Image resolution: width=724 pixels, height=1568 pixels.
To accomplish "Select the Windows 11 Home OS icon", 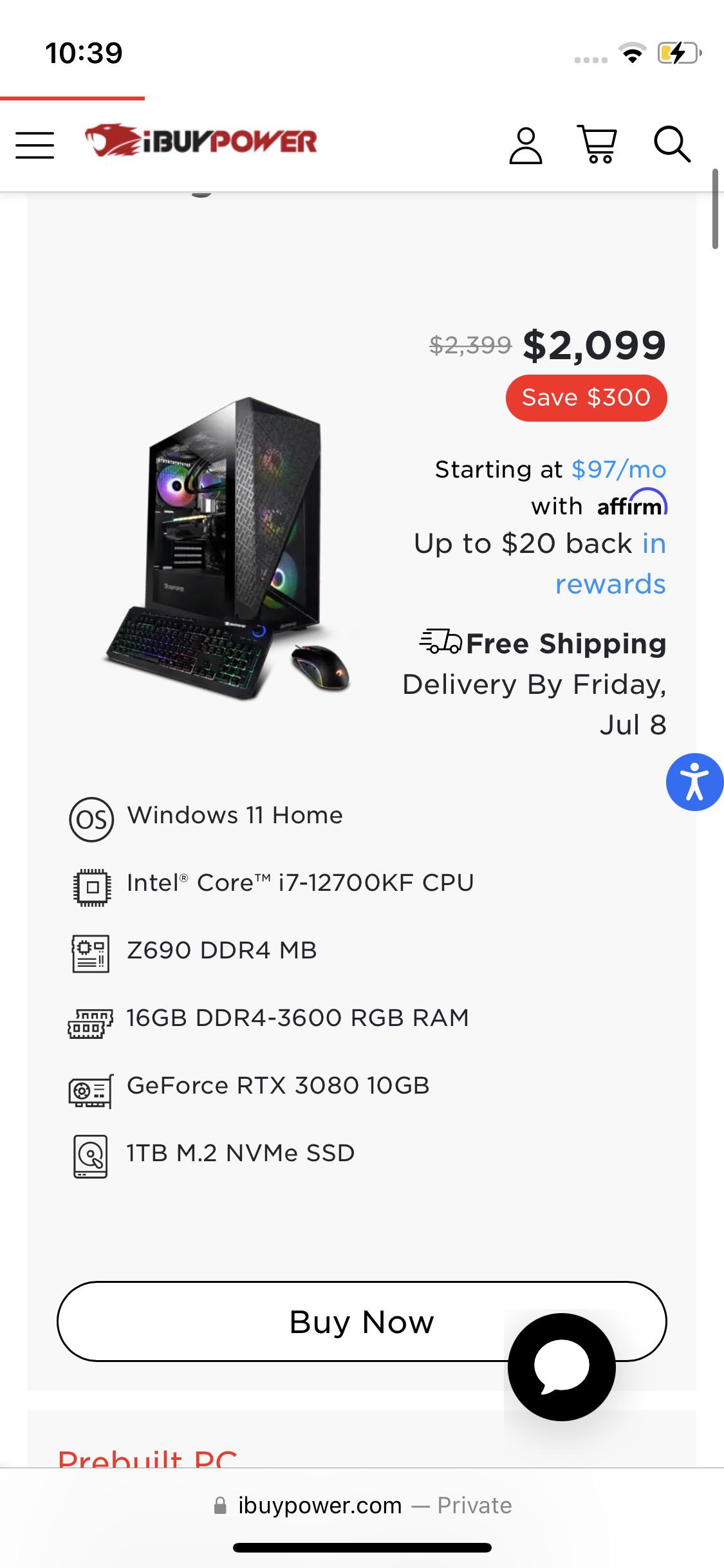I will (x=90, y=817).
